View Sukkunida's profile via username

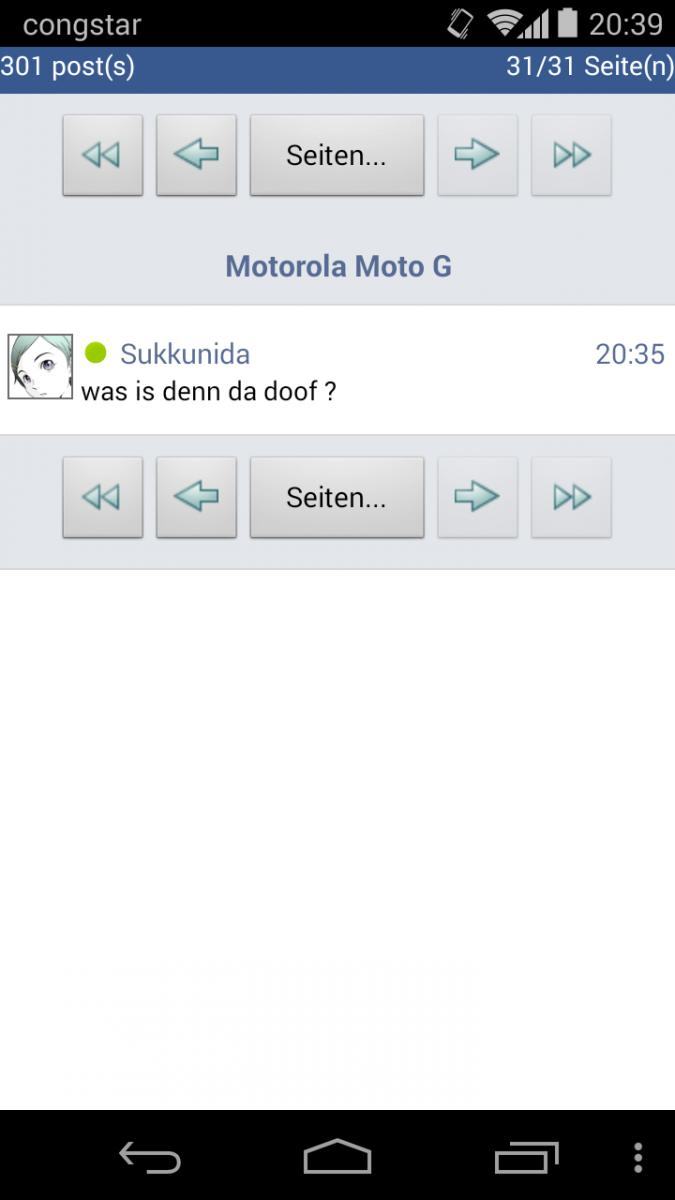185,353
